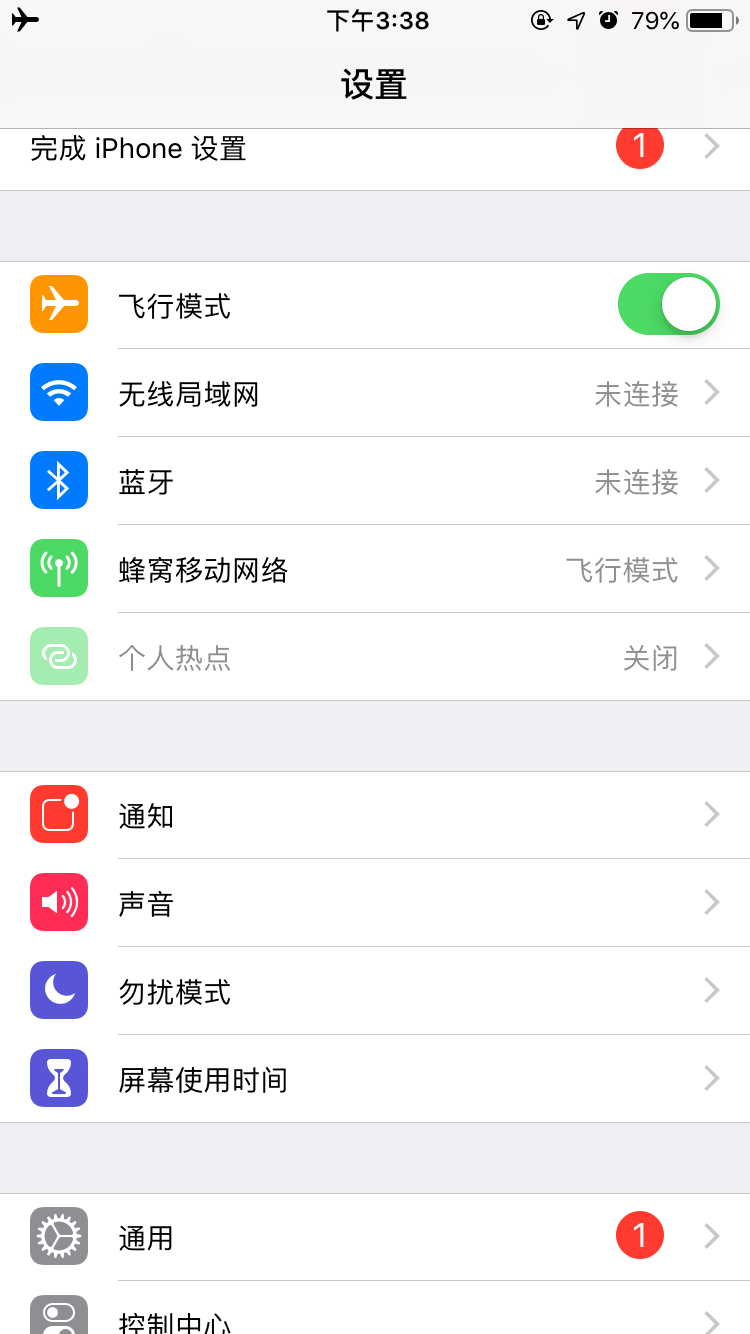Open 蜂窝移动网络 settings
The image size is (750, 1334).
click(375, 569)
